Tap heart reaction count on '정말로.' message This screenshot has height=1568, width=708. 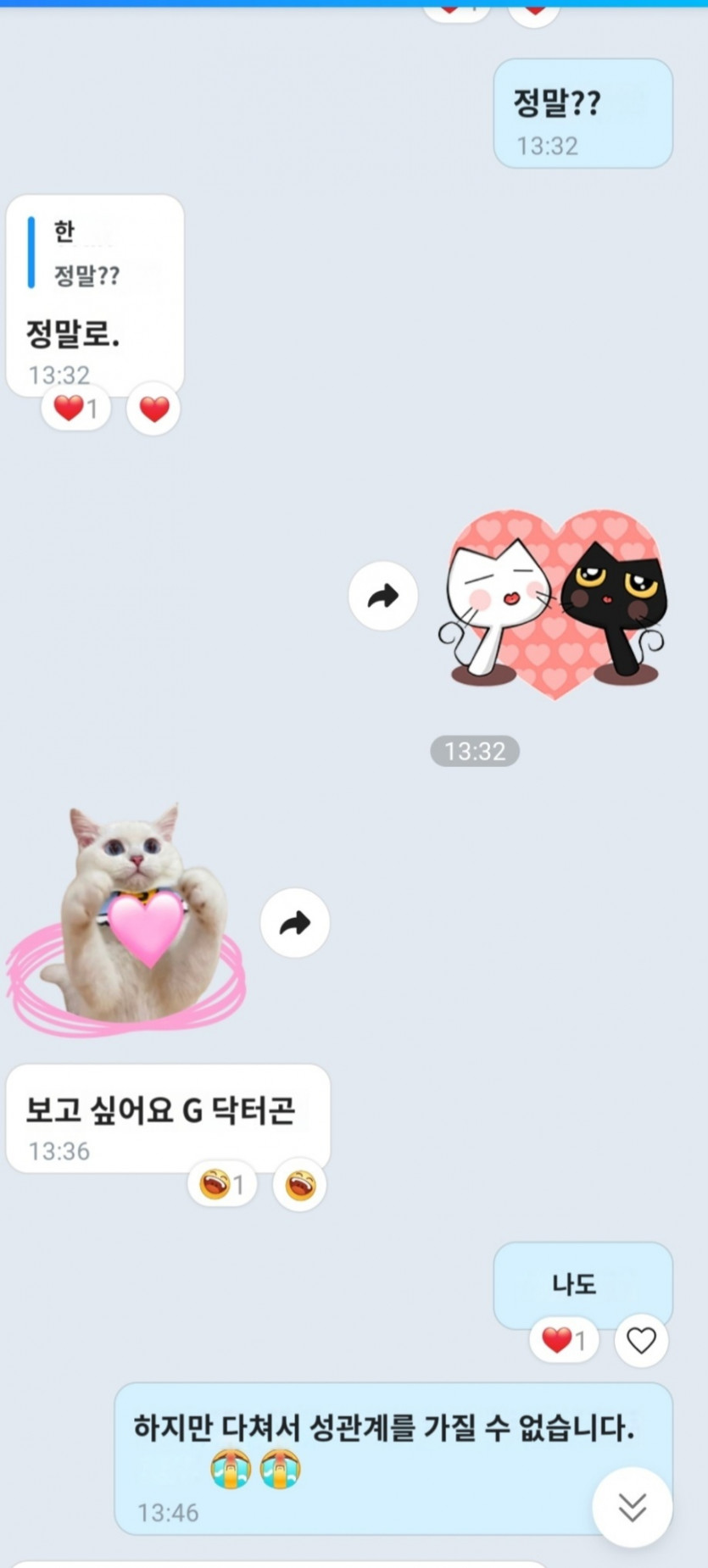tap(75, 409)
